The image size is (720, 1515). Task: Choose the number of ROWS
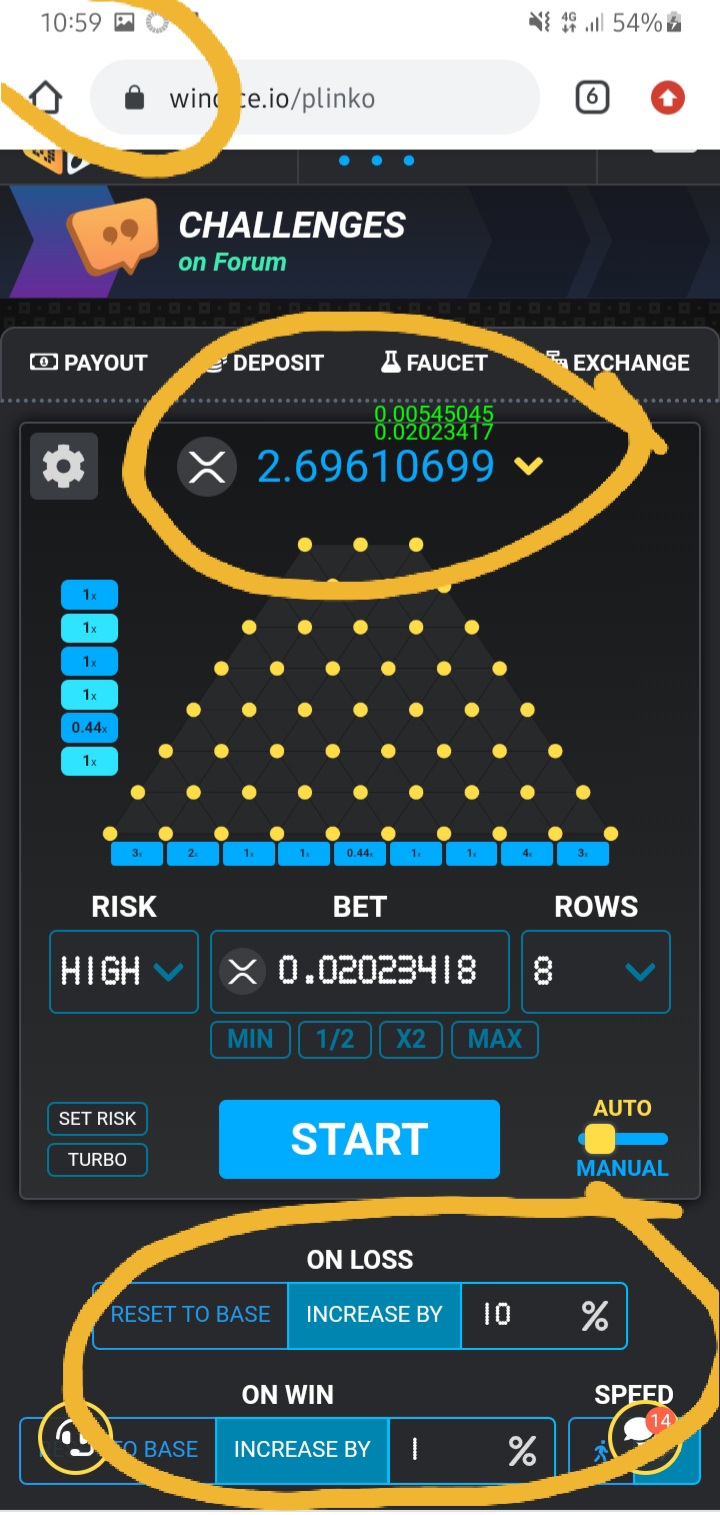click(596, 971)
